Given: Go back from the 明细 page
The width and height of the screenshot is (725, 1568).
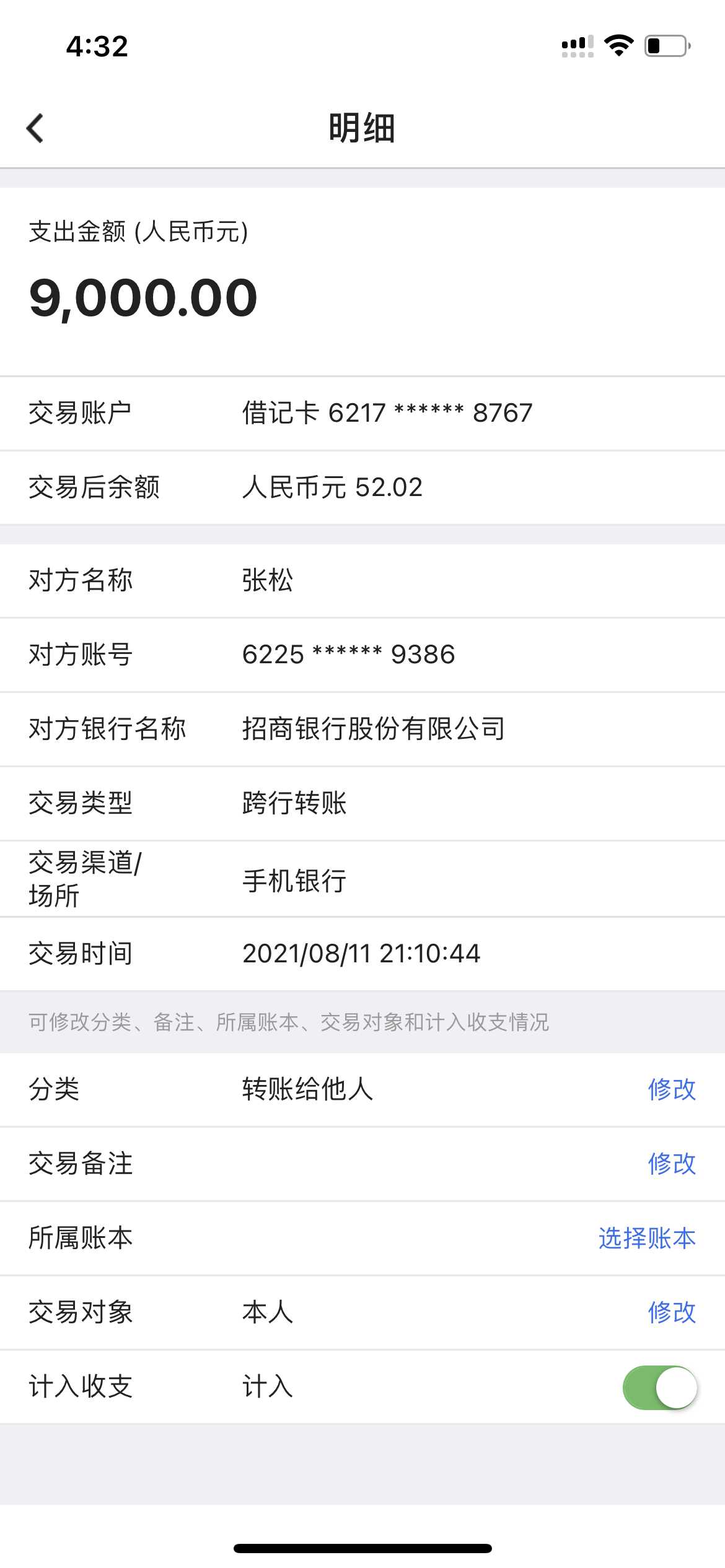Looking at the screenshot, I should click(x=35, y=128).
